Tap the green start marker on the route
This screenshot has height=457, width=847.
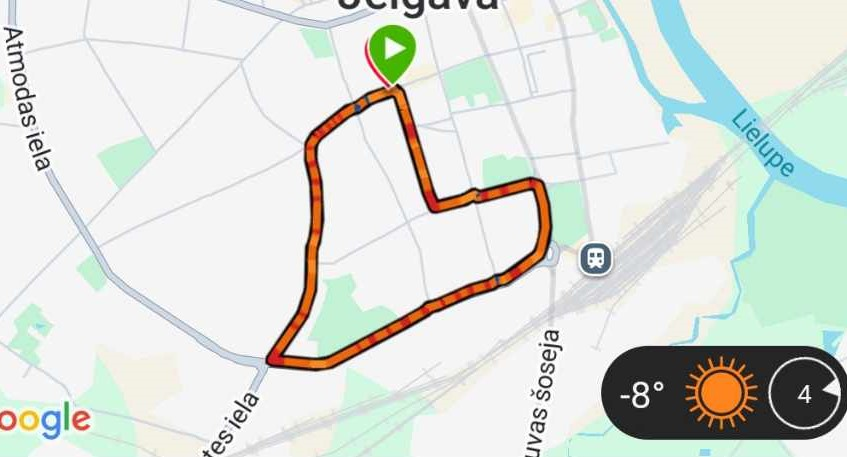point(392,50)
